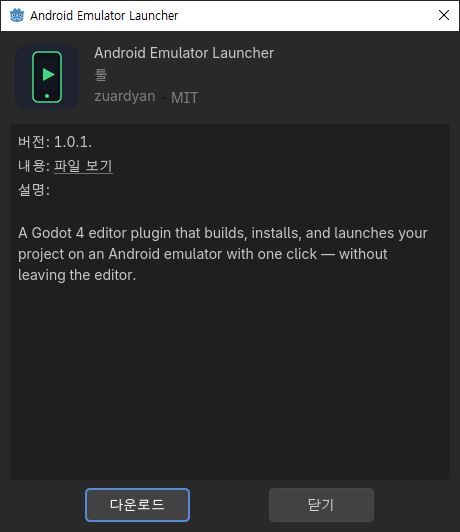
Task: Open author zuardyan's link
Action: (x=125, y=96)
